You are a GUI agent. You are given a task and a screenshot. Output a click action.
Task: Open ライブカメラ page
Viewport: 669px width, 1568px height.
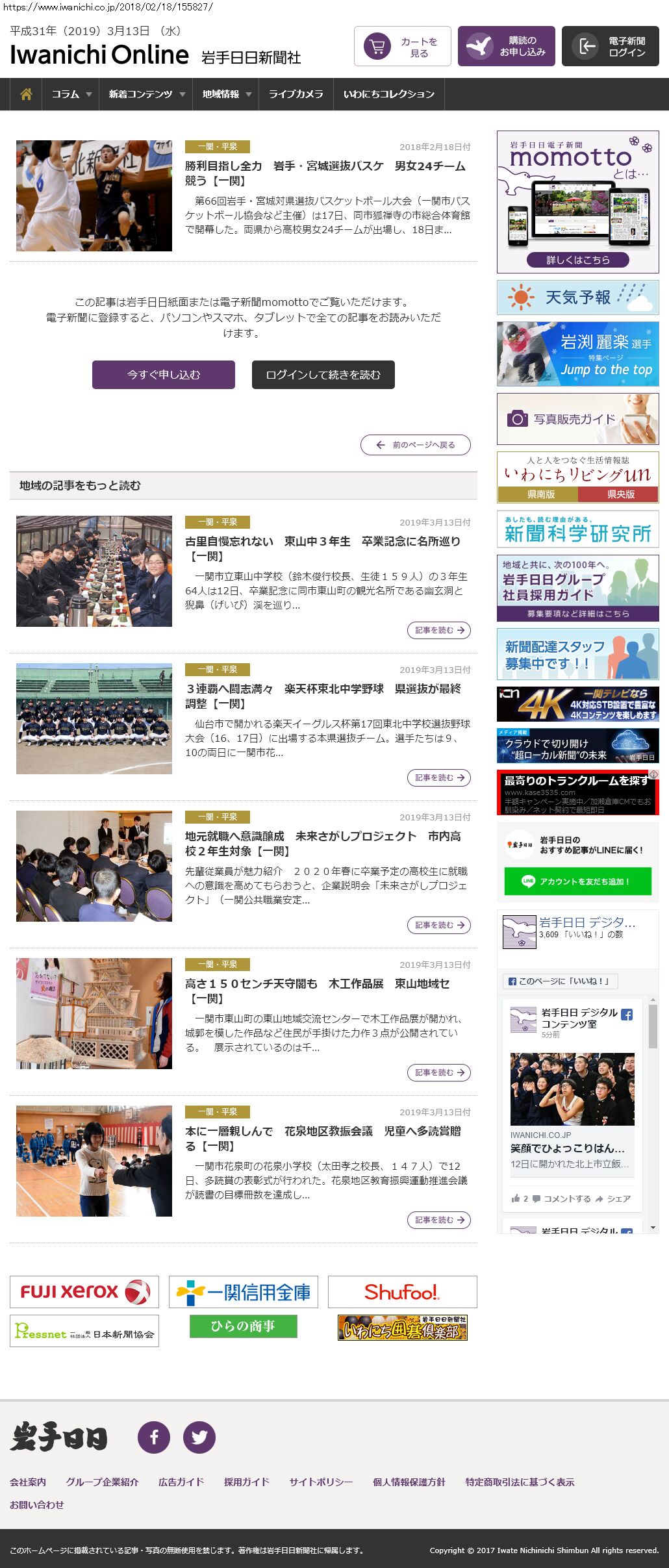click(x=296, y=94)
